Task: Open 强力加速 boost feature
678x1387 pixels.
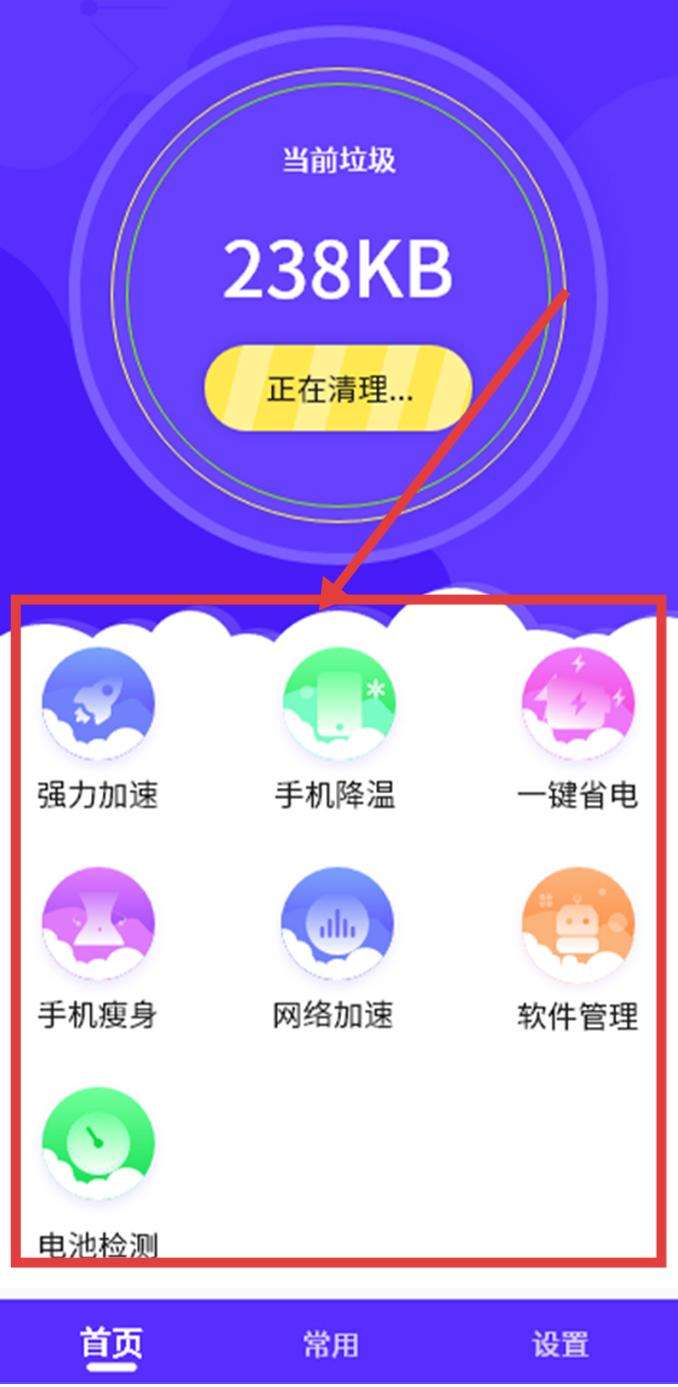Action: [x=98, y=703]
